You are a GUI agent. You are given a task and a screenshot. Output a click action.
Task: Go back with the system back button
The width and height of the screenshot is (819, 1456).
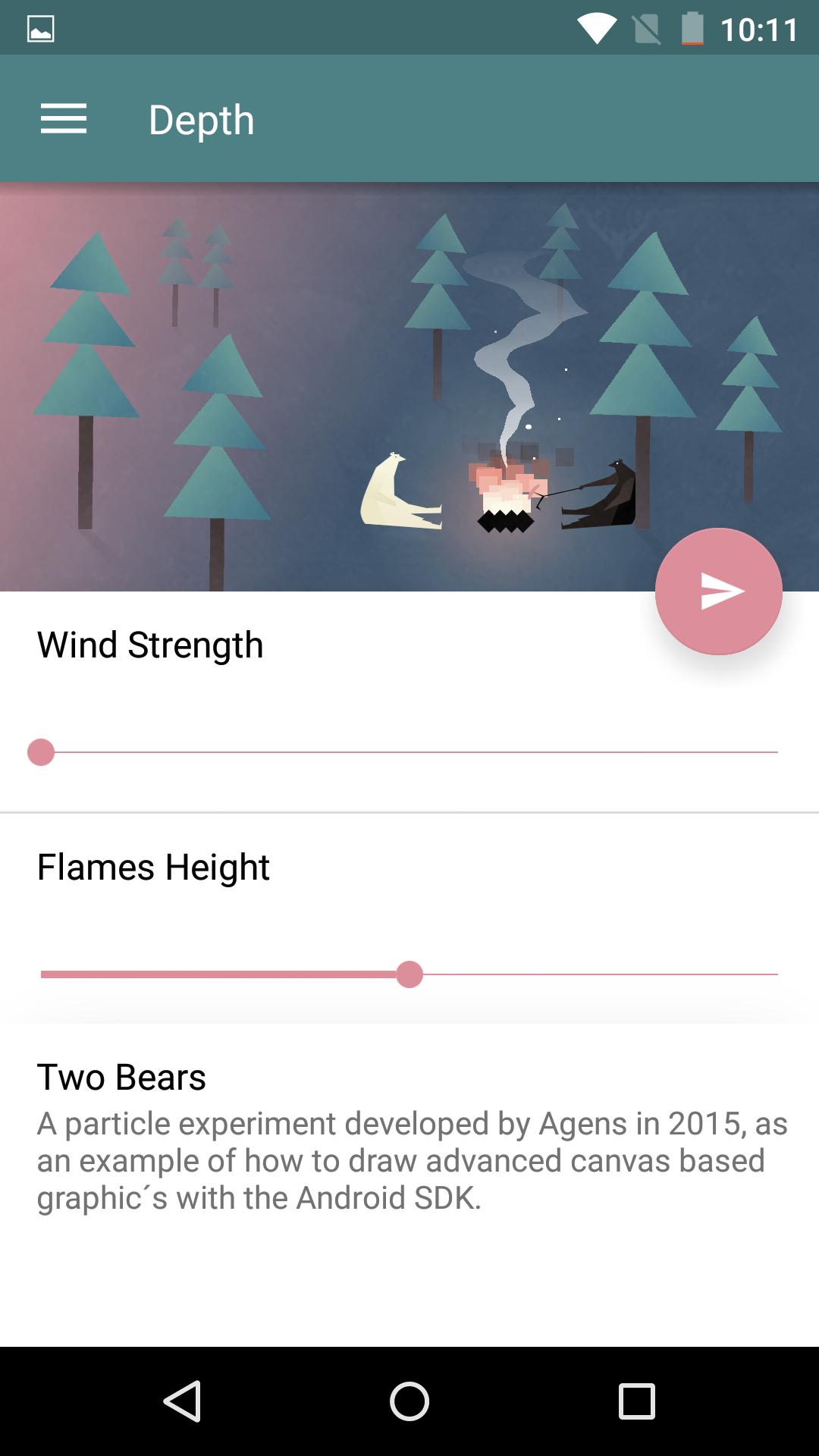[182, 1401]
